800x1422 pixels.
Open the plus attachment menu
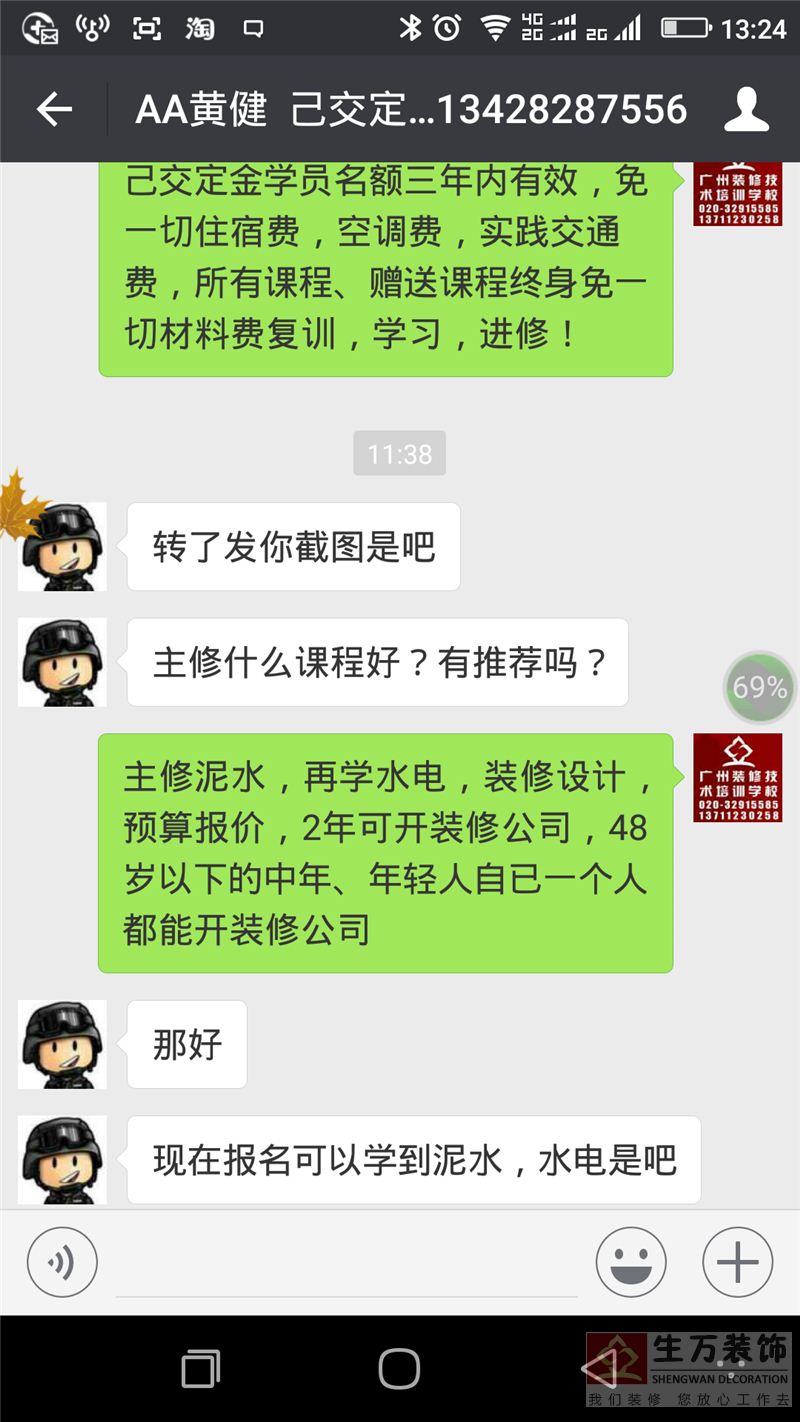[x=738, y=1262]
